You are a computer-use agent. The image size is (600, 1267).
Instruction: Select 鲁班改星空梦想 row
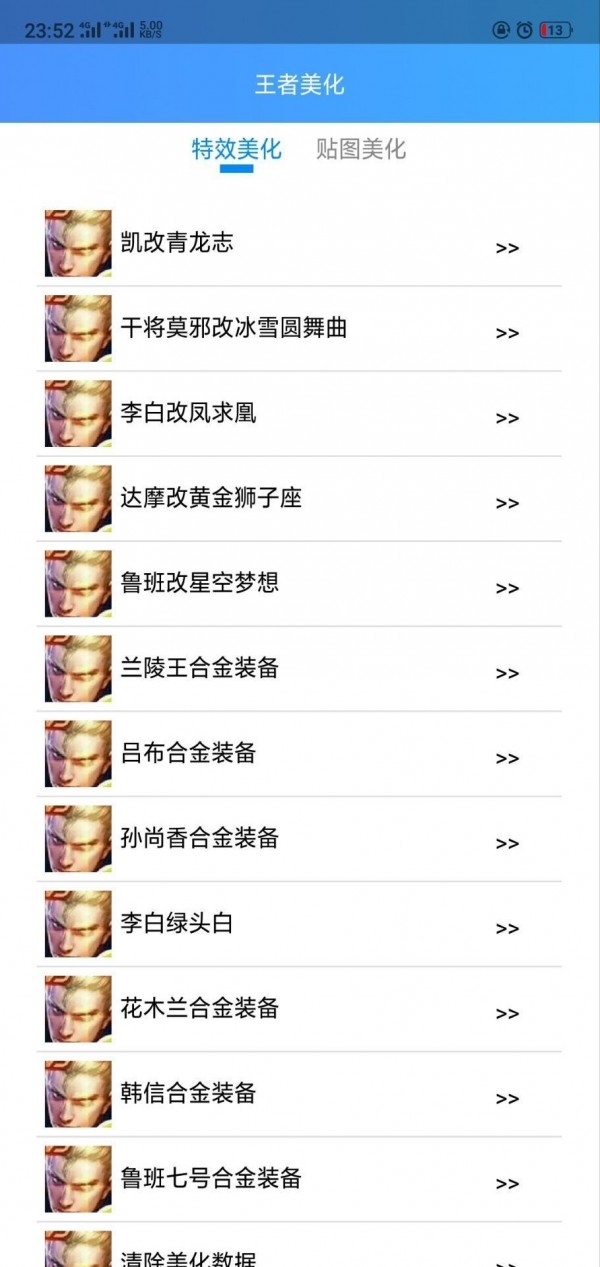click(298, 584)
